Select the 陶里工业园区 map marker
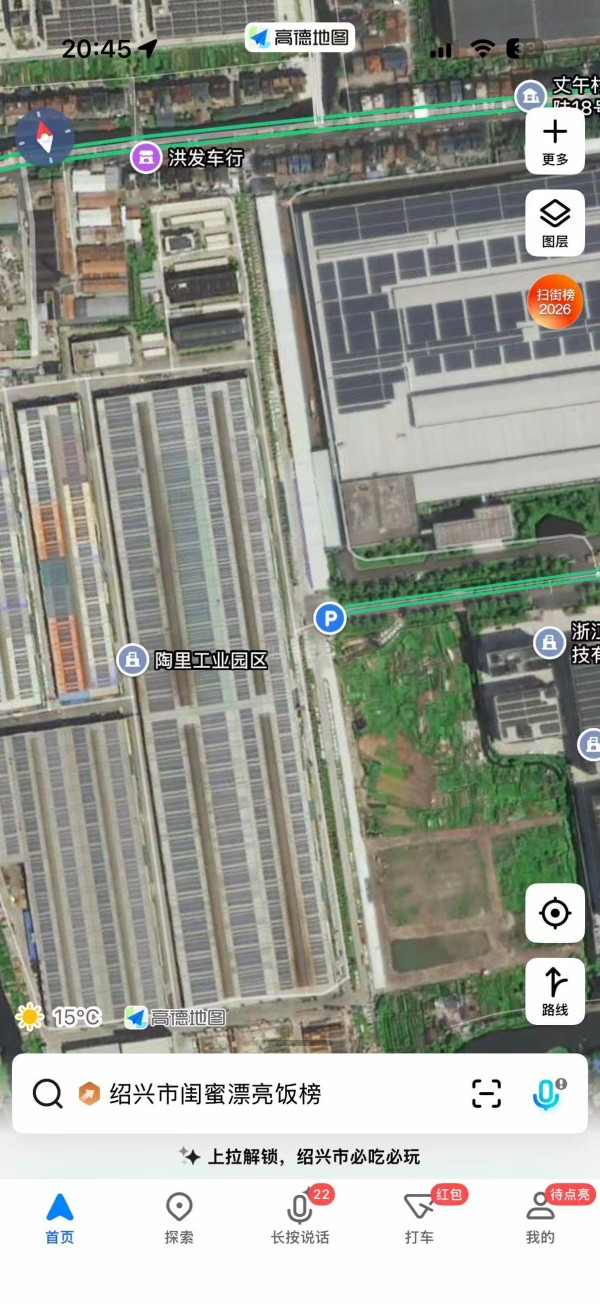The width and height of the screenshot is (600, 1304). pyautogui.click(x=131, y=660)
